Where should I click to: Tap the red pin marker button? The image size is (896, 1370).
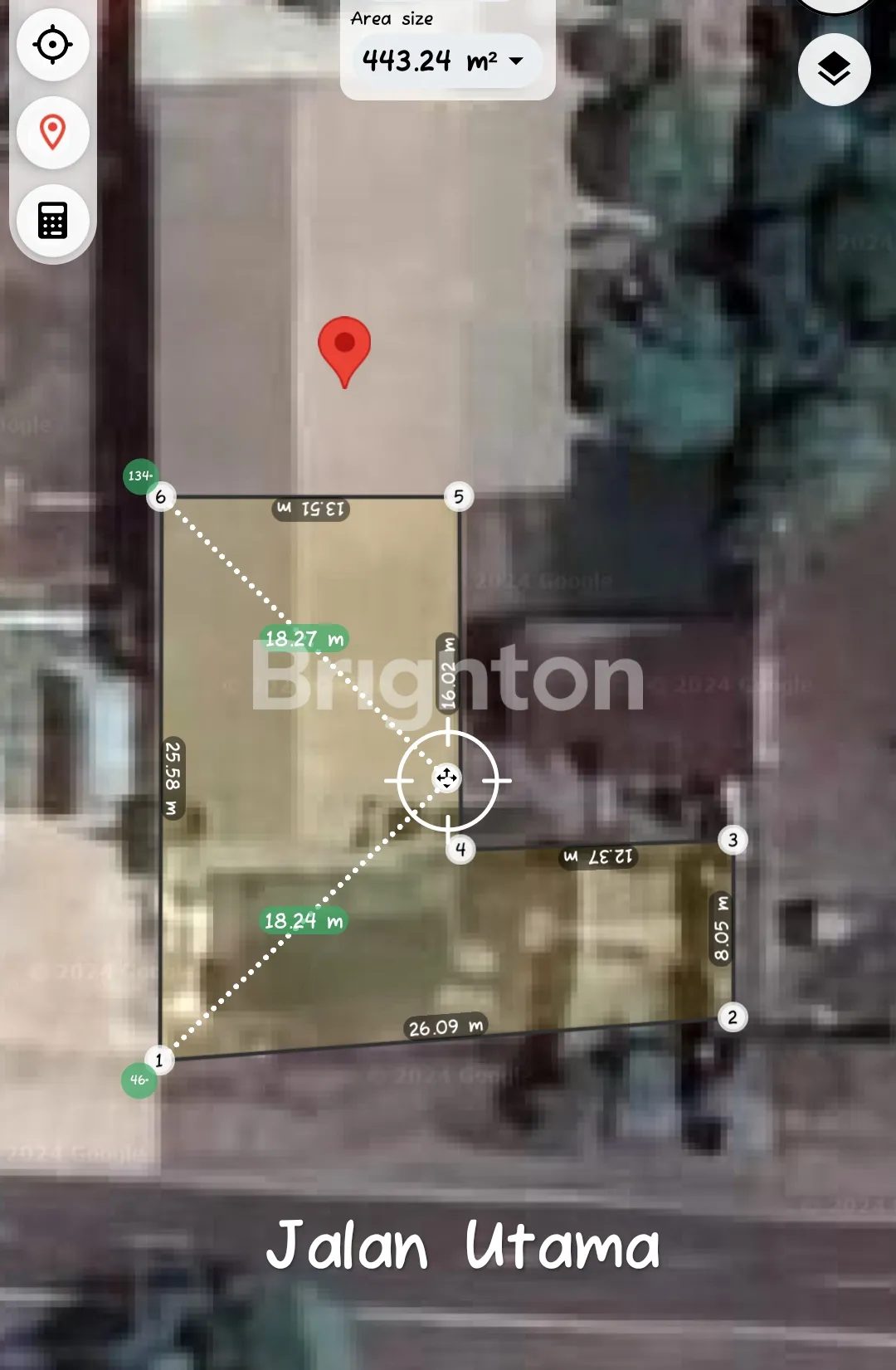pos(52,132)
